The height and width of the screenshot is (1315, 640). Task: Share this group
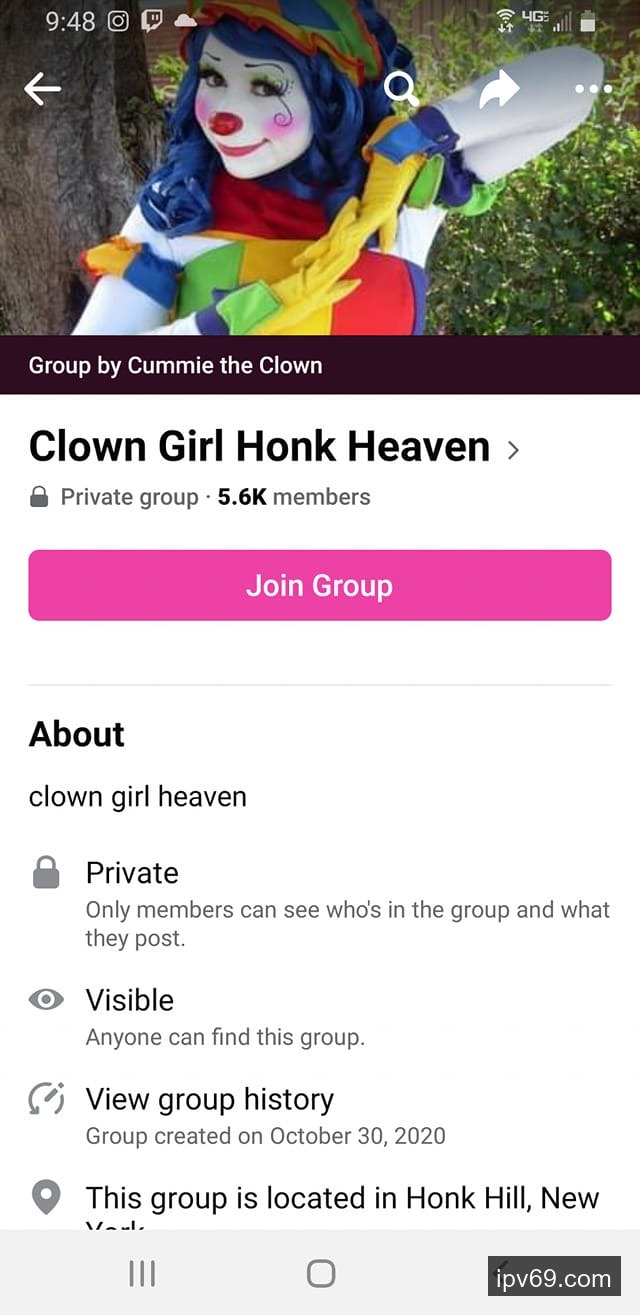[x=499, y=90]
